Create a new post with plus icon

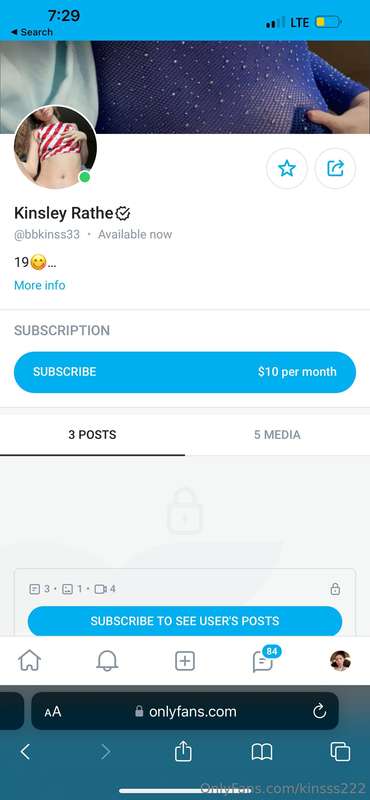[x=185, y=661]
